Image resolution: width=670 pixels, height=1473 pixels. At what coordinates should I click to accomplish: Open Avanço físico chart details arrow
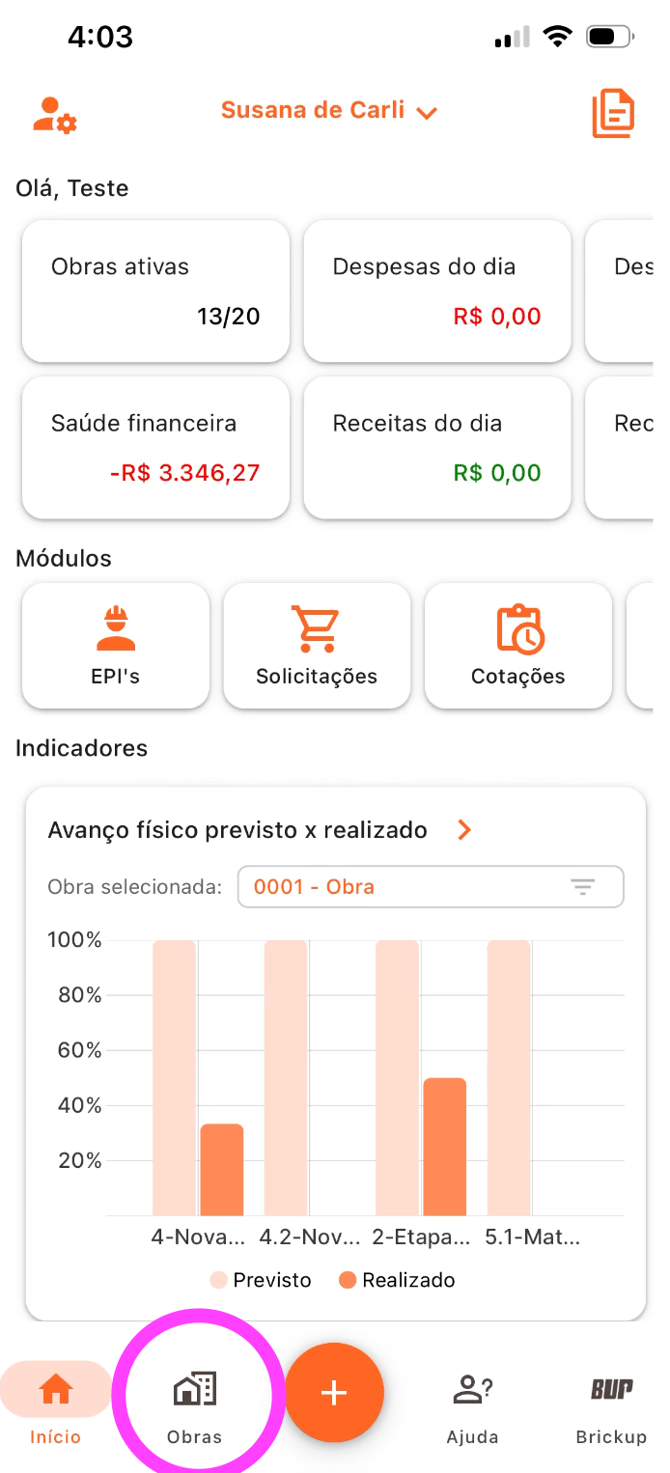point(464,830)
